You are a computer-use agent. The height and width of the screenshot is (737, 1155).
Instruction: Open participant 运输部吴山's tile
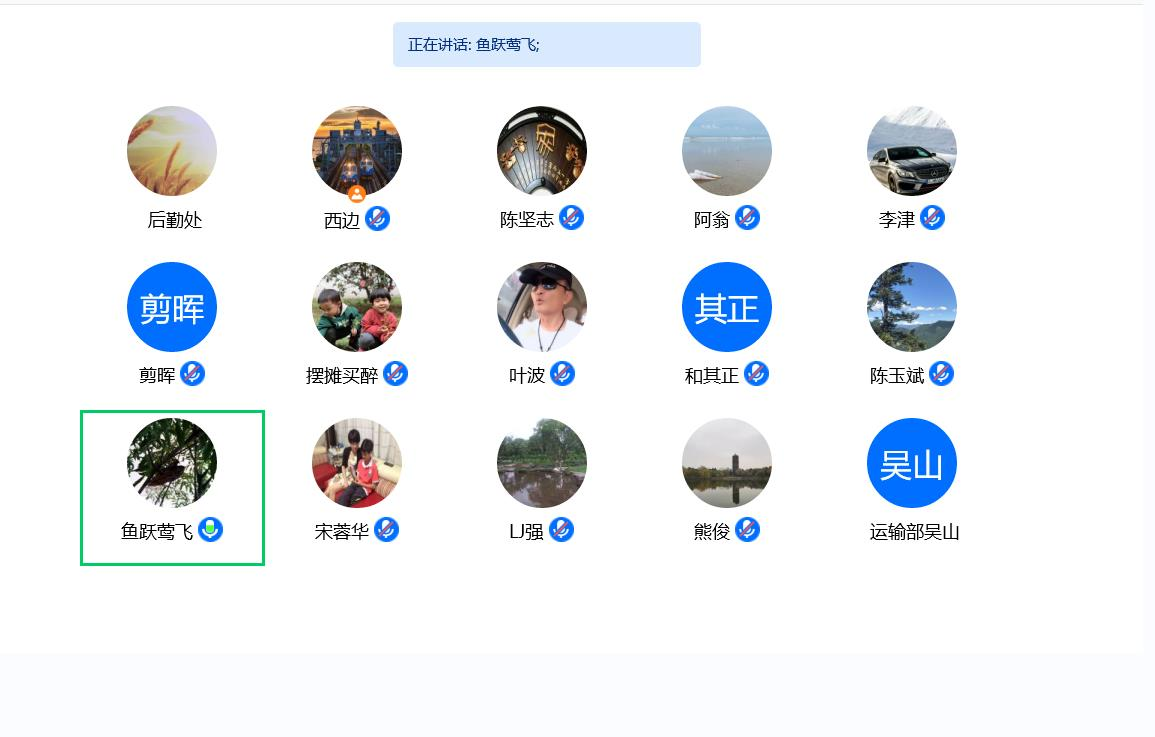[x=912, y=463]
